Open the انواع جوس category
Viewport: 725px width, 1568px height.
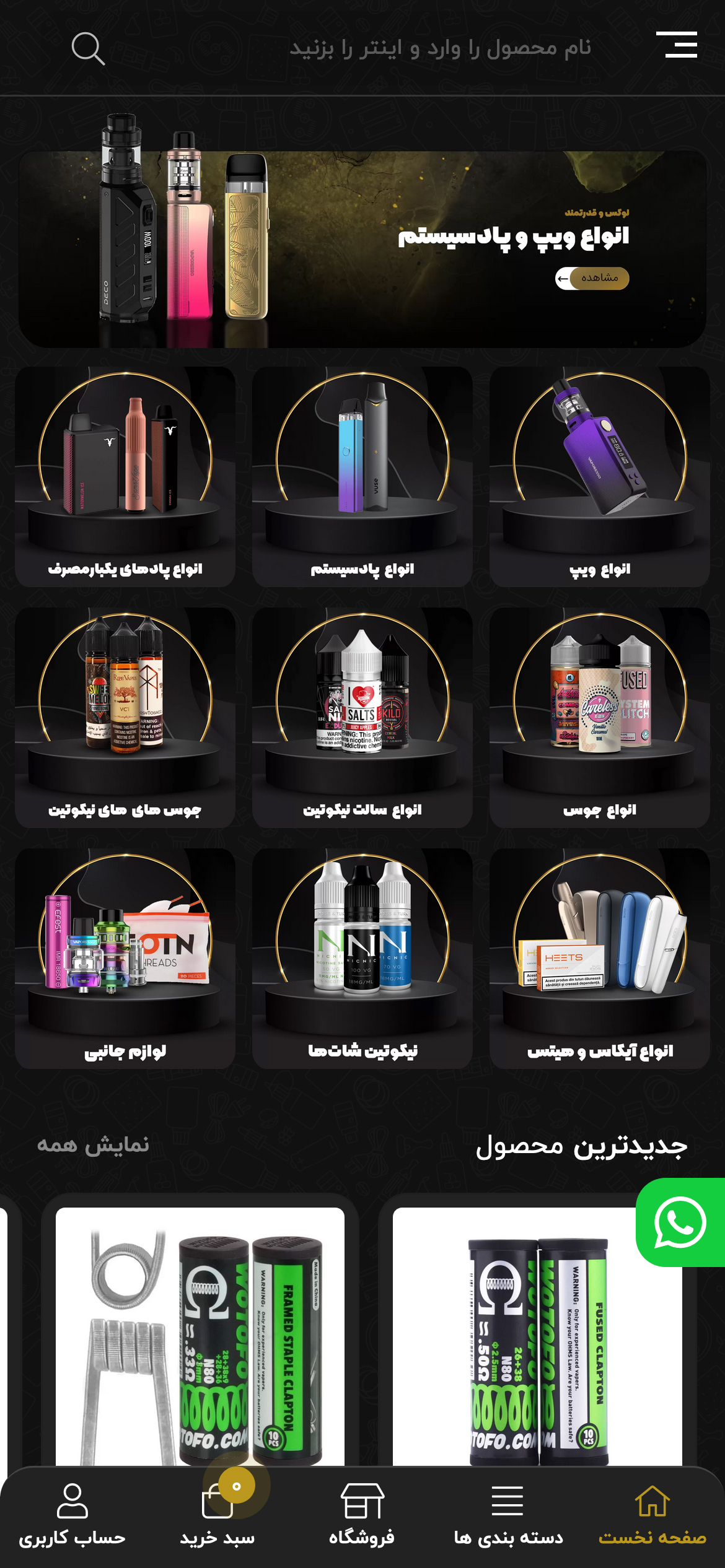[x=599, y=717]
